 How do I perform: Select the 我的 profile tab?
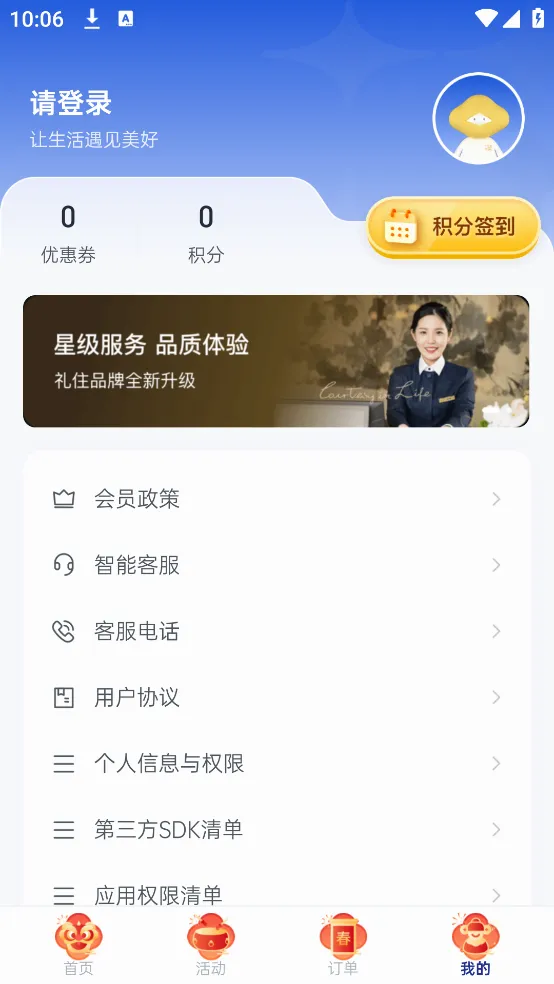[x=475, y=945]
